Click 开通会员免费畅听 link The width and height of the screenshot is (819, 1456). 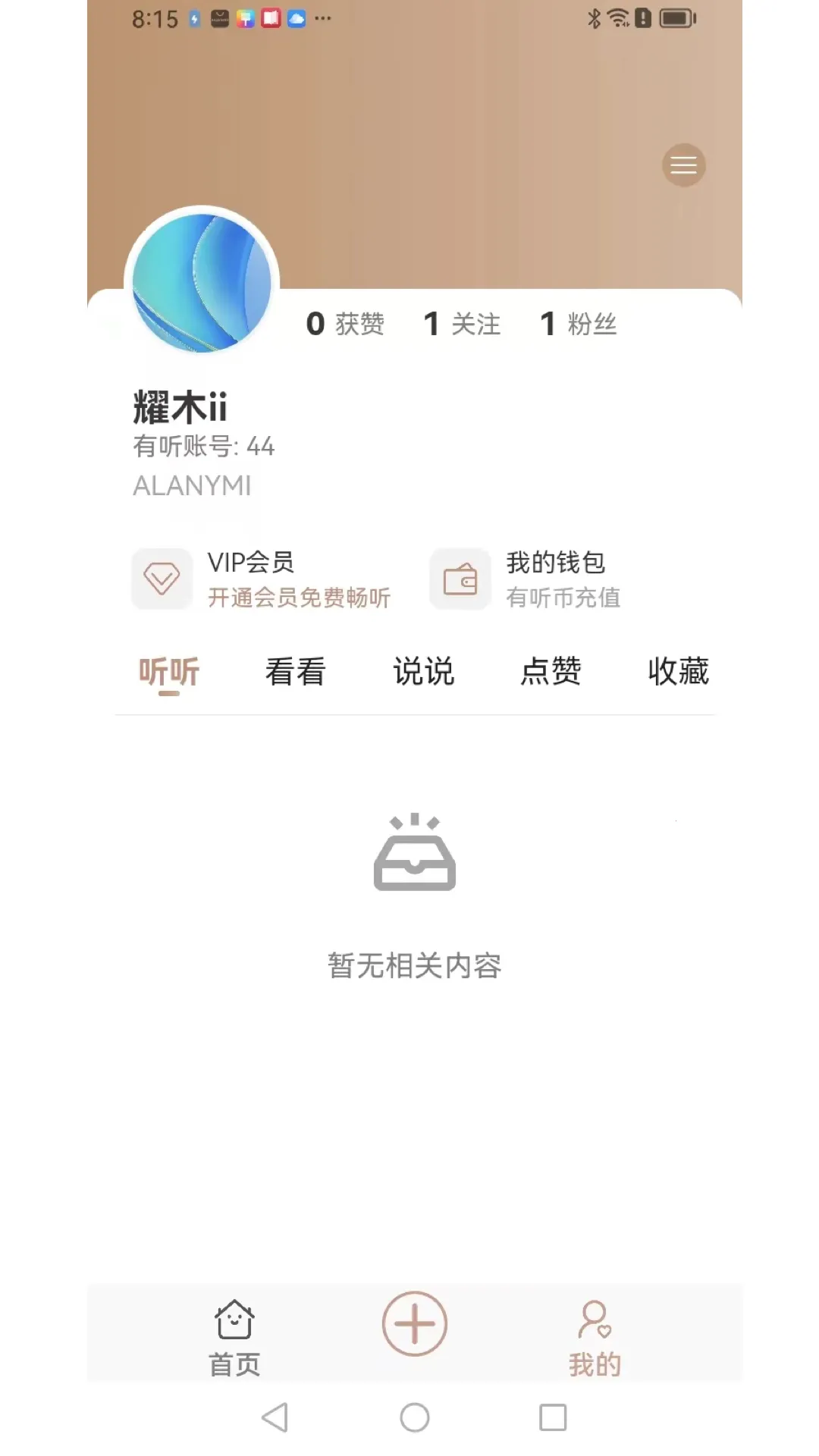click(300, 598)
